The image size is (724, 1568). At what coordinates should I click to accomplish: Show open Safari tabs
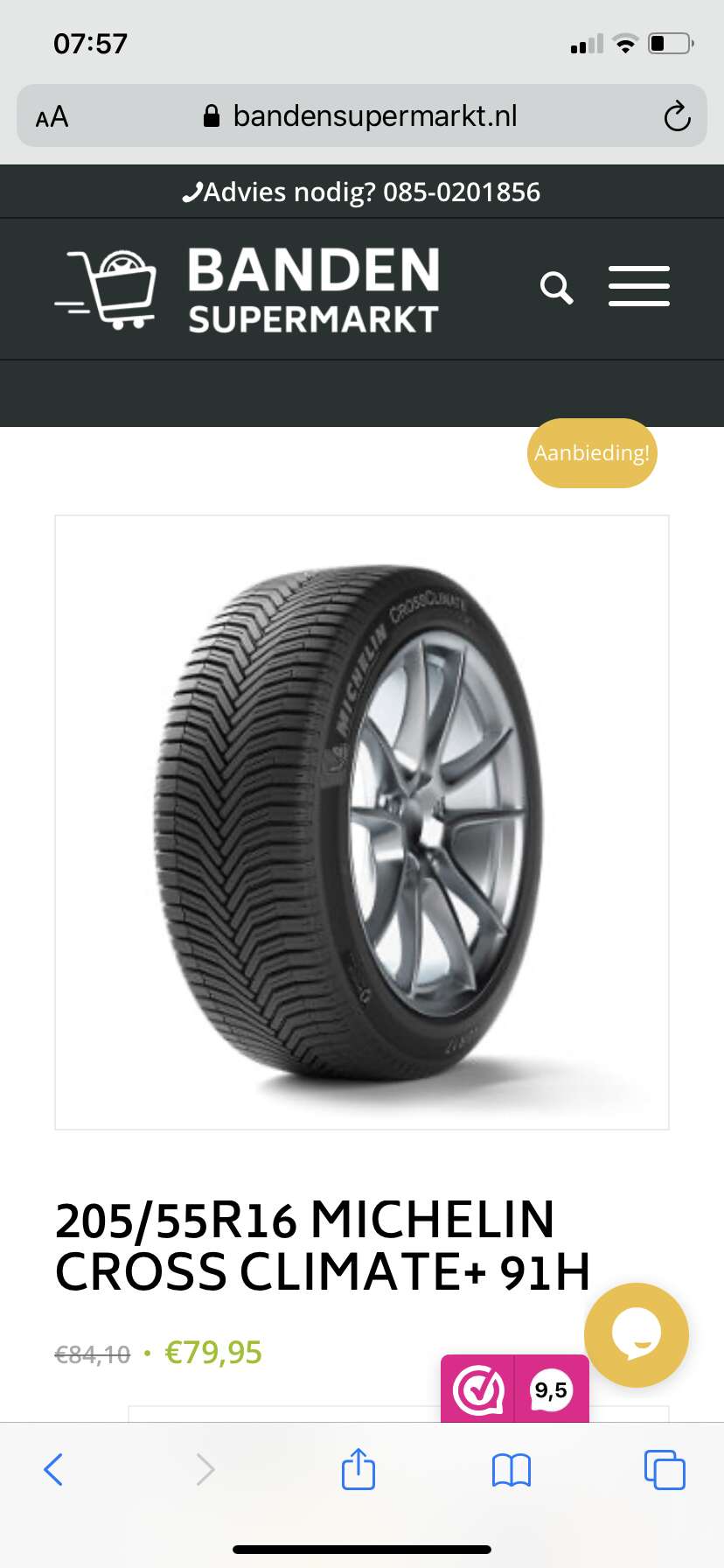pyautogui.click(x=665, y=1469)
